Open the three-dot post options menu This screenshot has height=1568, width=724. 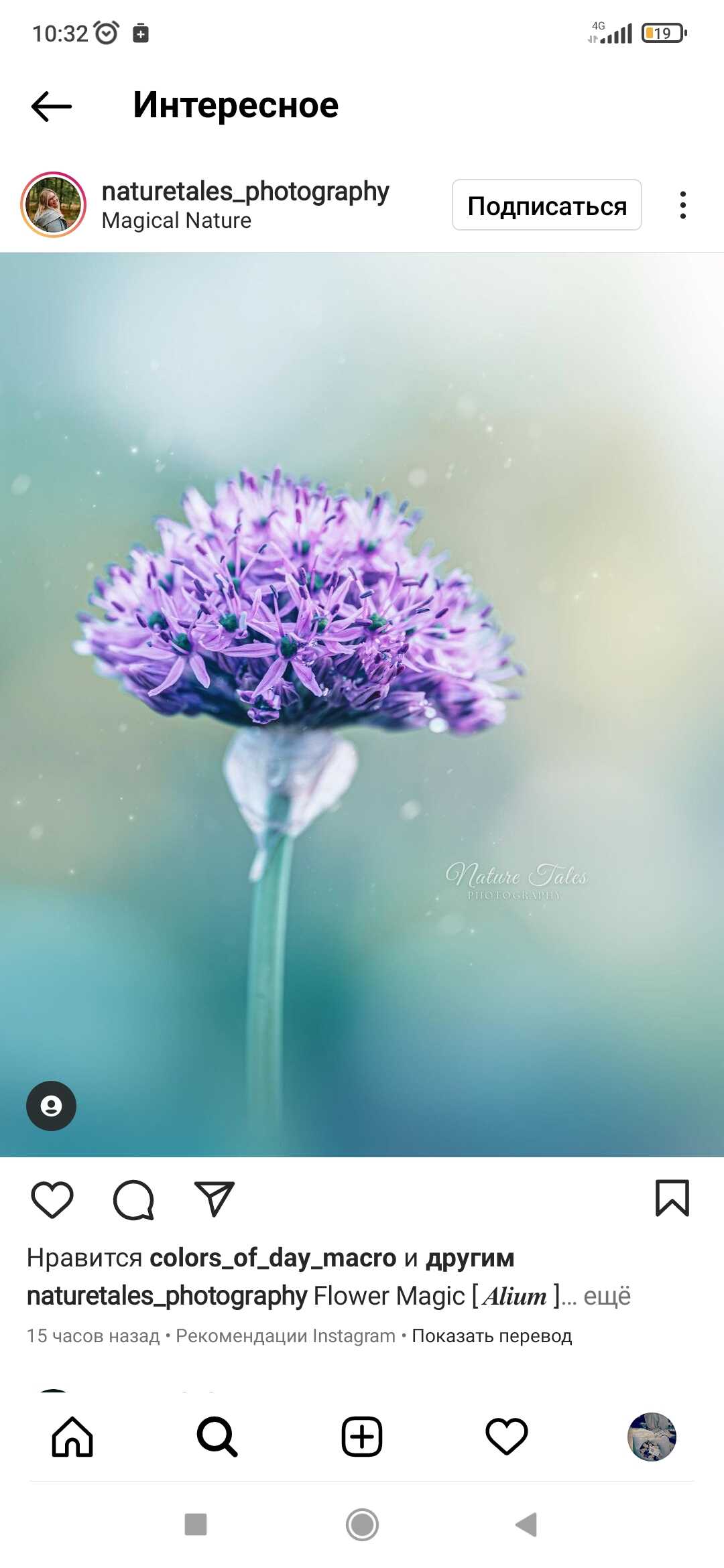click(682, 205)
